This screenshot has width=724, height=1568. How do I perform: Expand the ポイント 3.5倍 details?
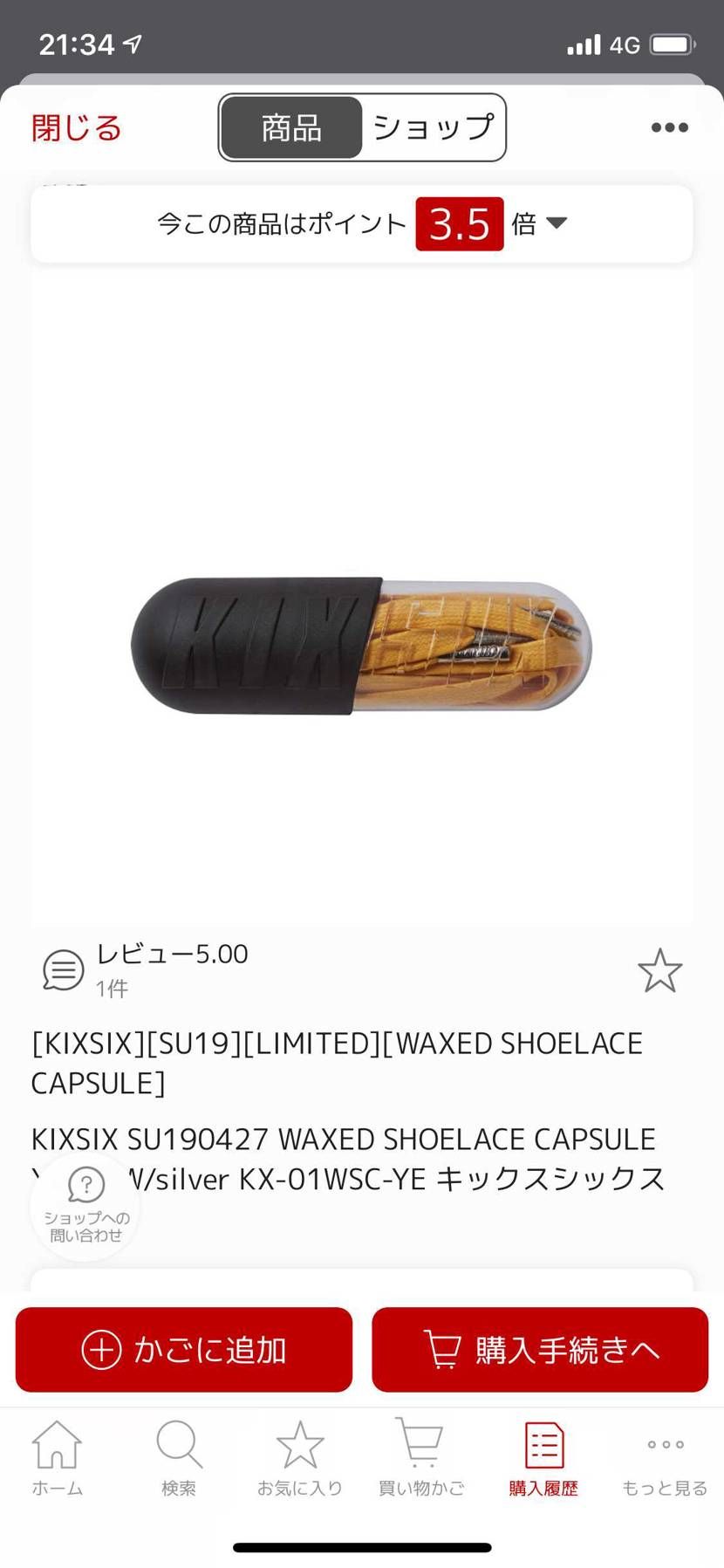[362, 224]
